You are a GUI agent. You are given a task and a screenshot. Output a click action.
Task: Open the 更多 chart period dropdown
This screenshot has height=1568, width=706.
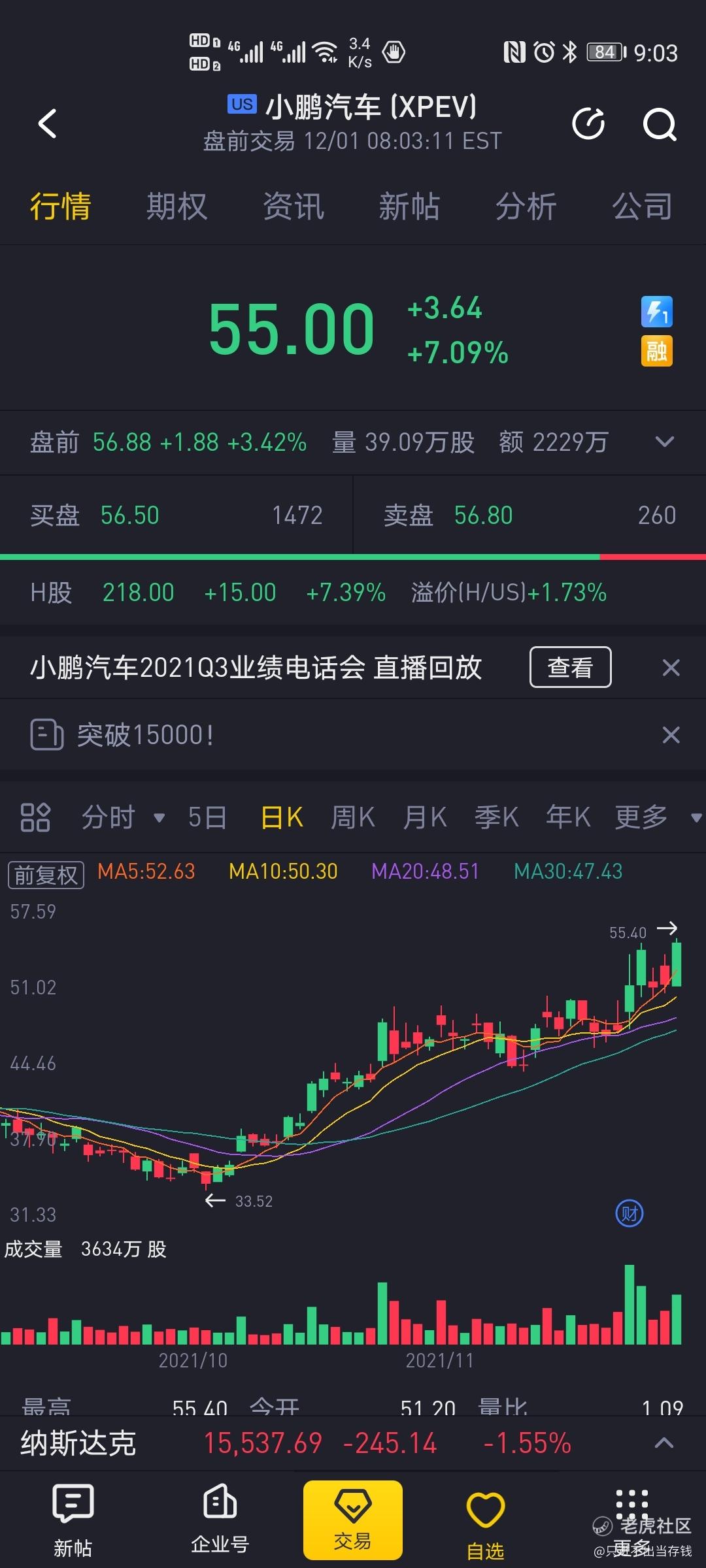click(x=654, y=817)
